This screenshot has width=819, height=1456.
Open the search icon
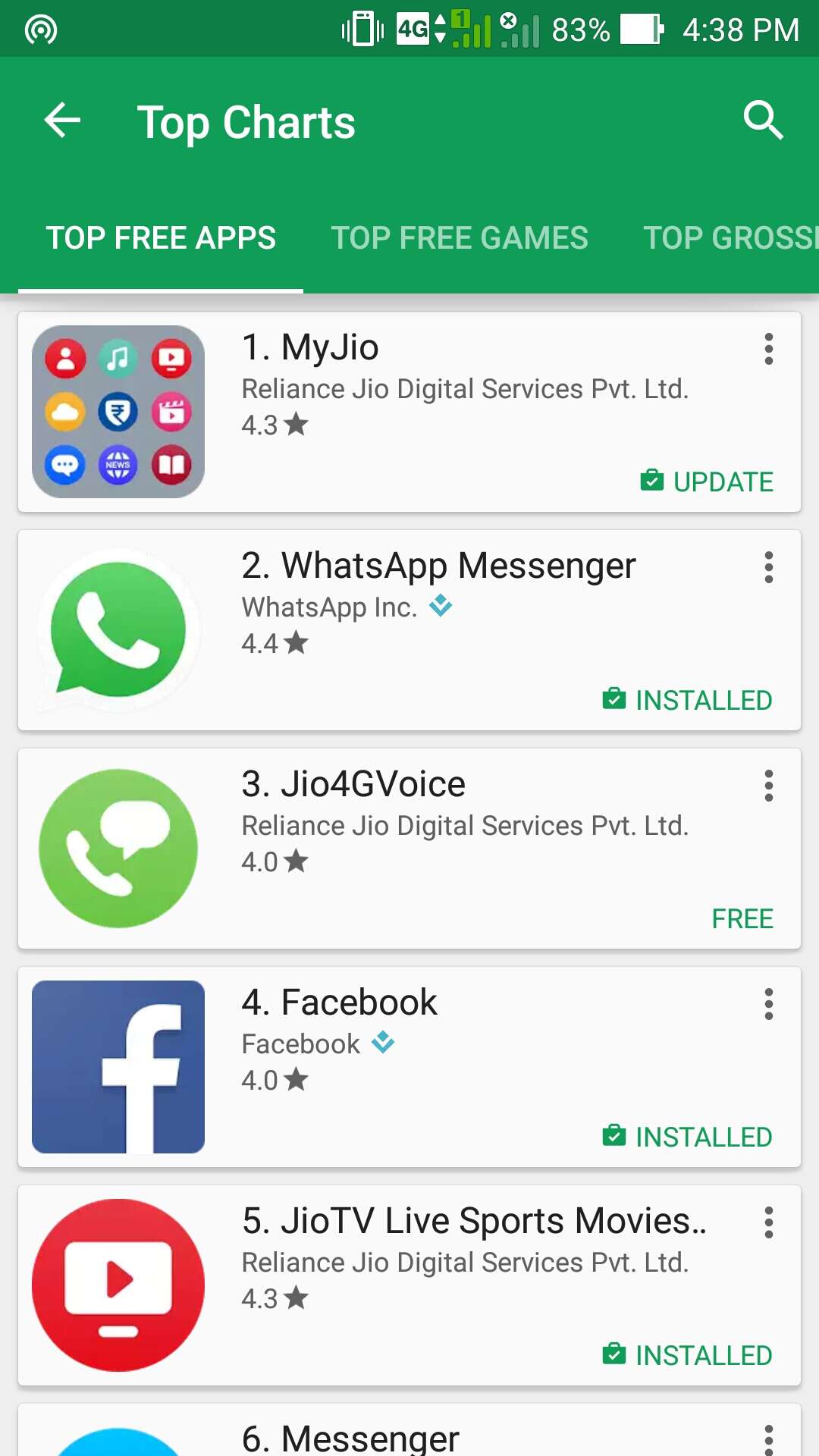point(762,121)
